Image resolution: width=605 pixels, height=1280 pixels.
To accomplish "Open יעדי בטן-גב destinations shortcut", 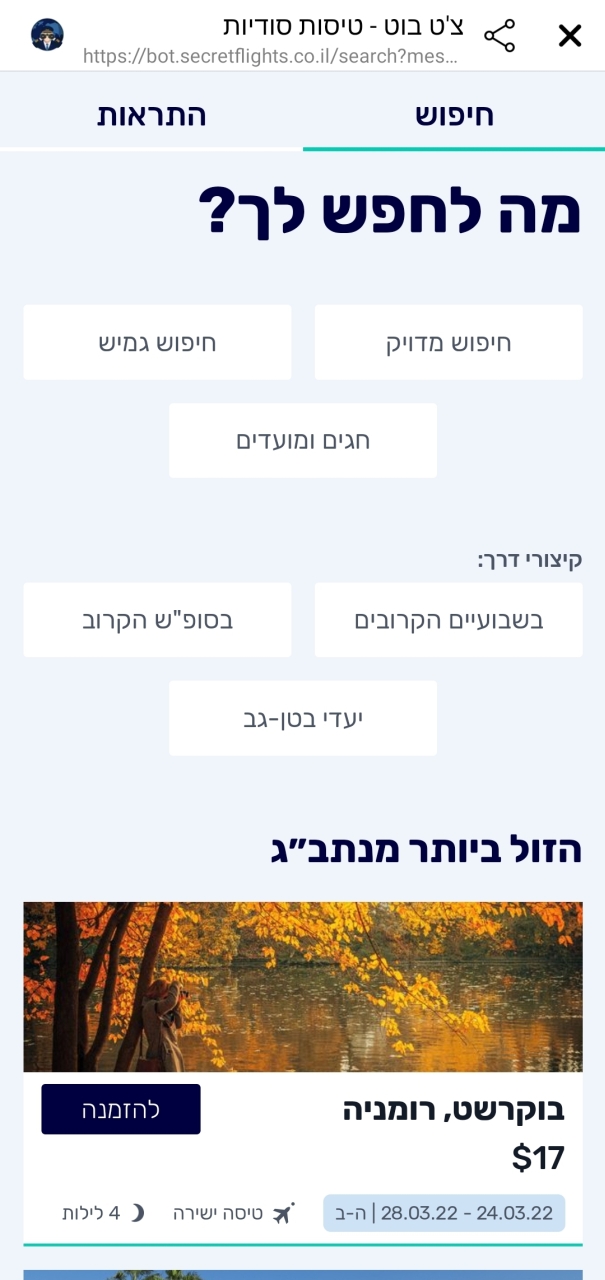I will click(x=303, y=718).
